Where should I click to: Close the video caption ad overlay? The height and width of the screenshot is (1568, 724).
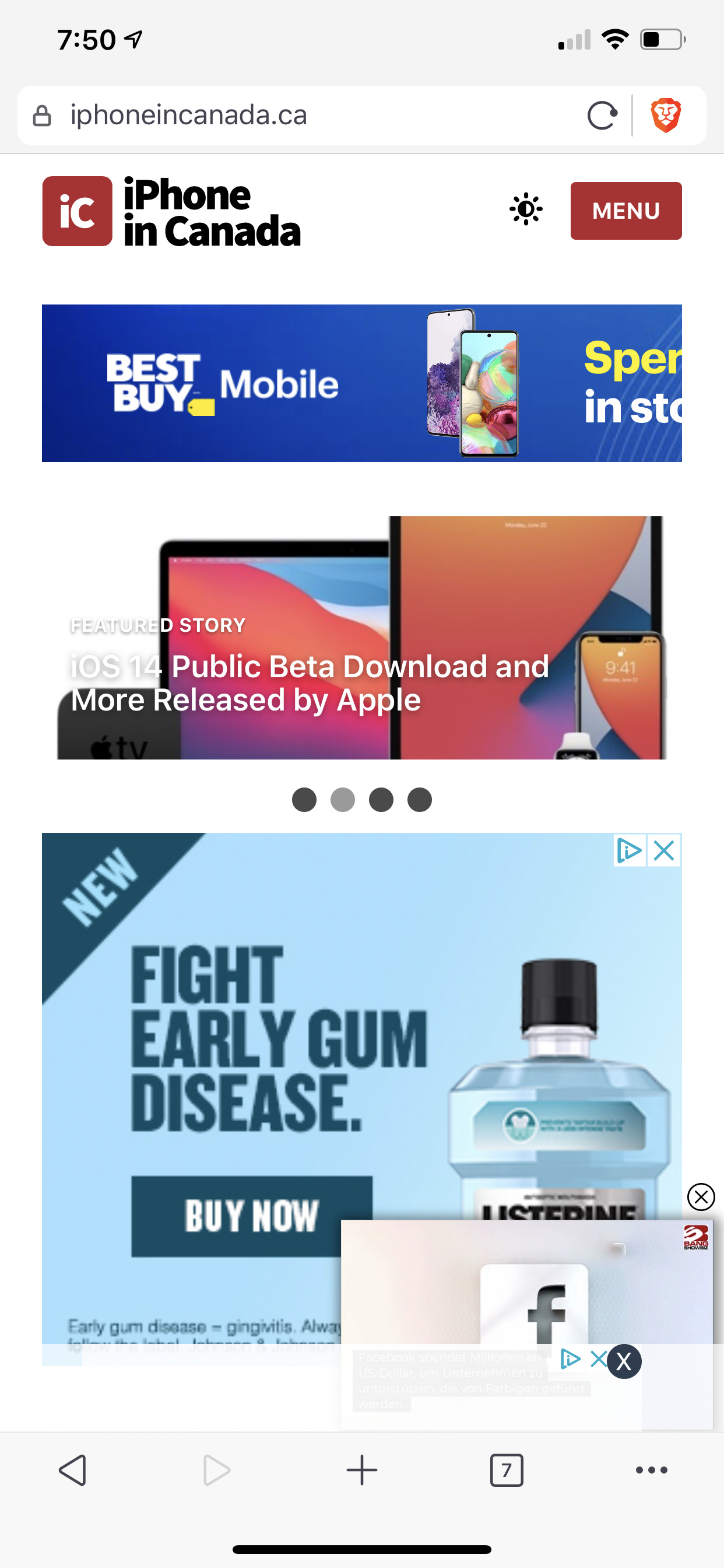click(x=624, y=1361)
